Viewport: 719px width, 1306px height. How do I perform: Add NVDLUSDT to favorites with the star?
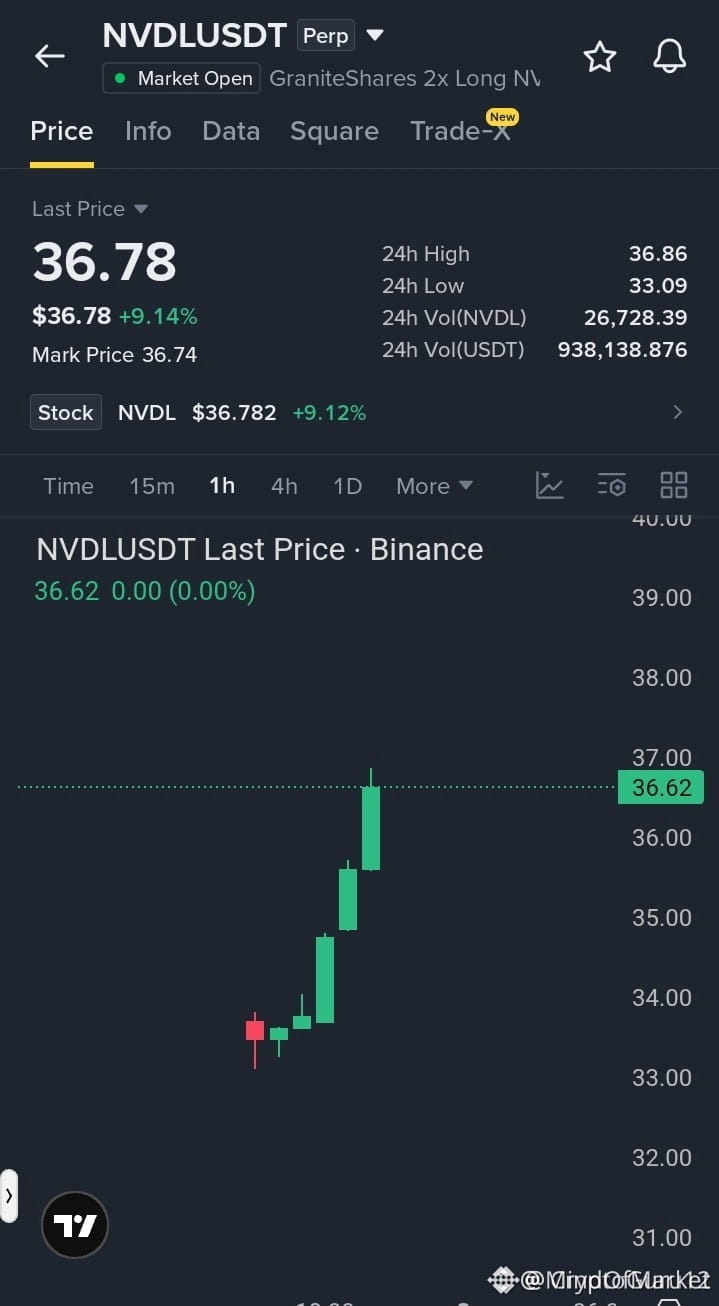point(599,57)
